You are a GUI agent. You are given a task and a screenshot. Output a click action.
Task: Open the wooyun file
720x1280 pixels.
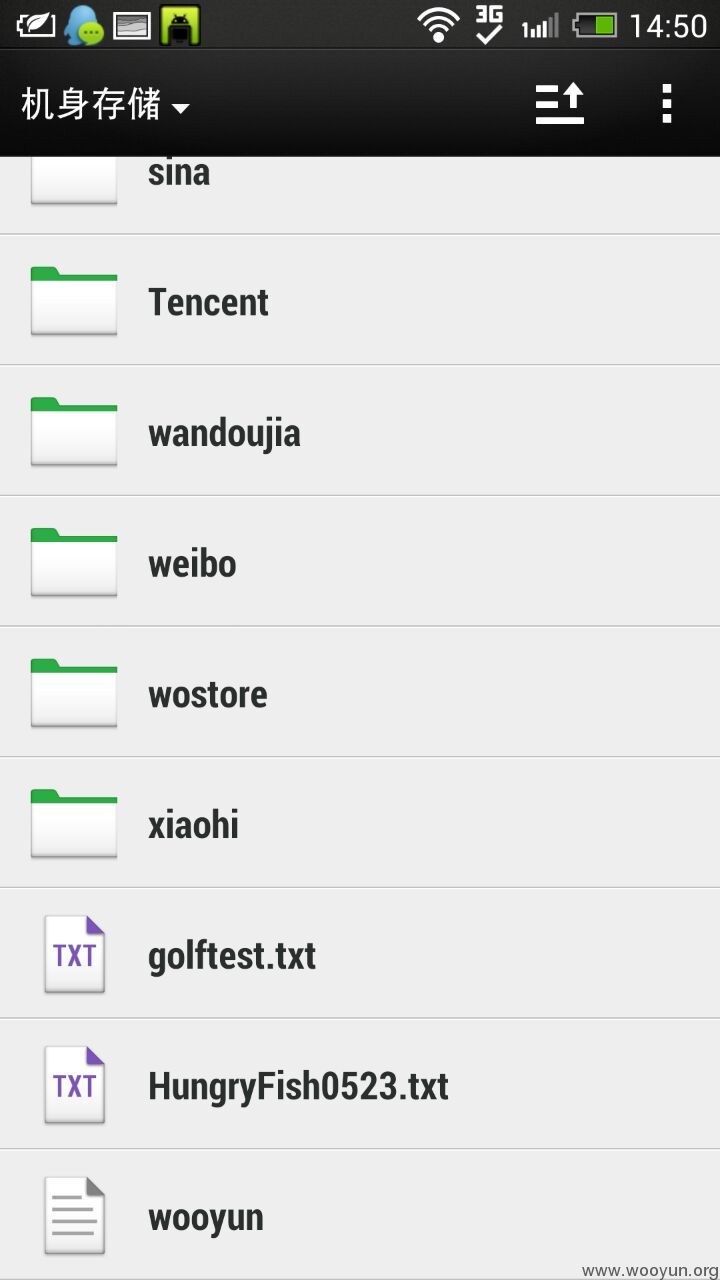tap(360, 1215)
